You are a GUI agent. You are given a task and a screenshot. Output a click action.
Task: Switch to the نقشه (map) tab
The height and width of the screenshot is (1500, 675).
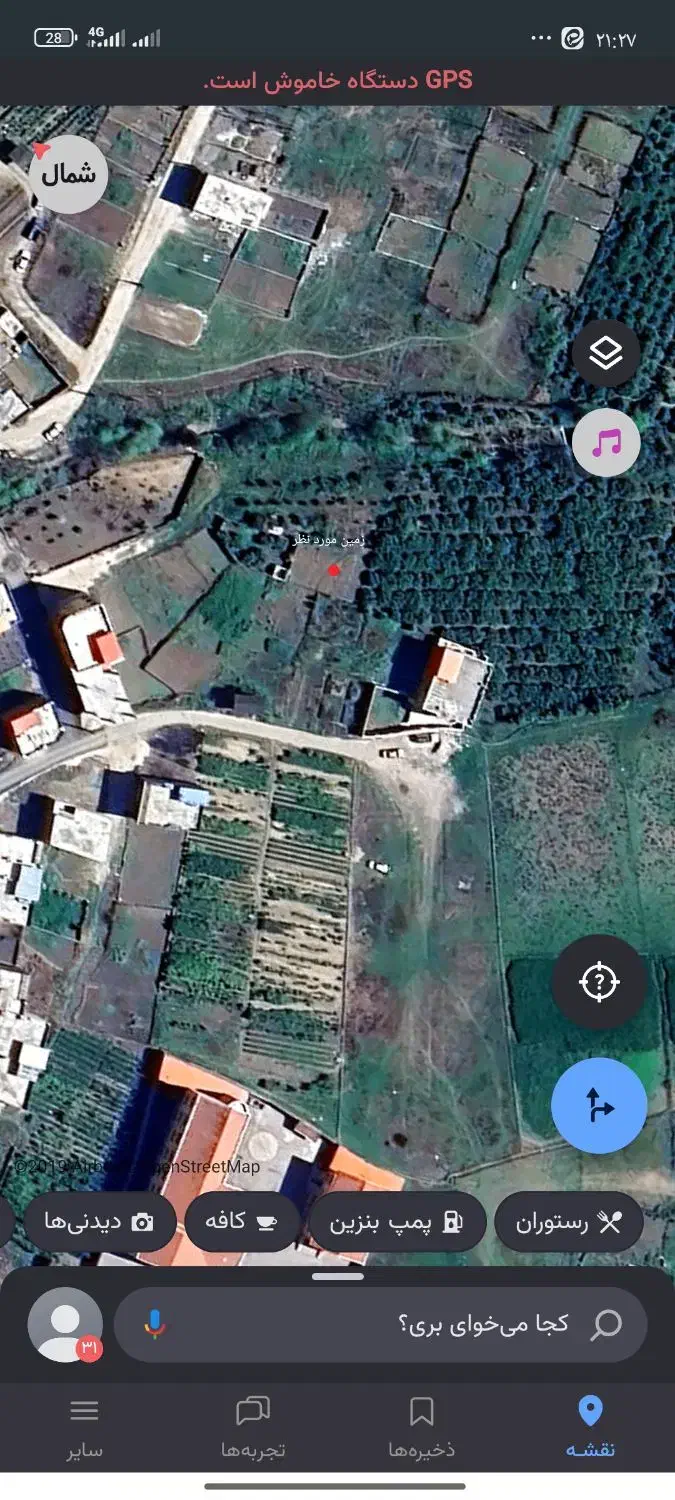pos(591,1427)
